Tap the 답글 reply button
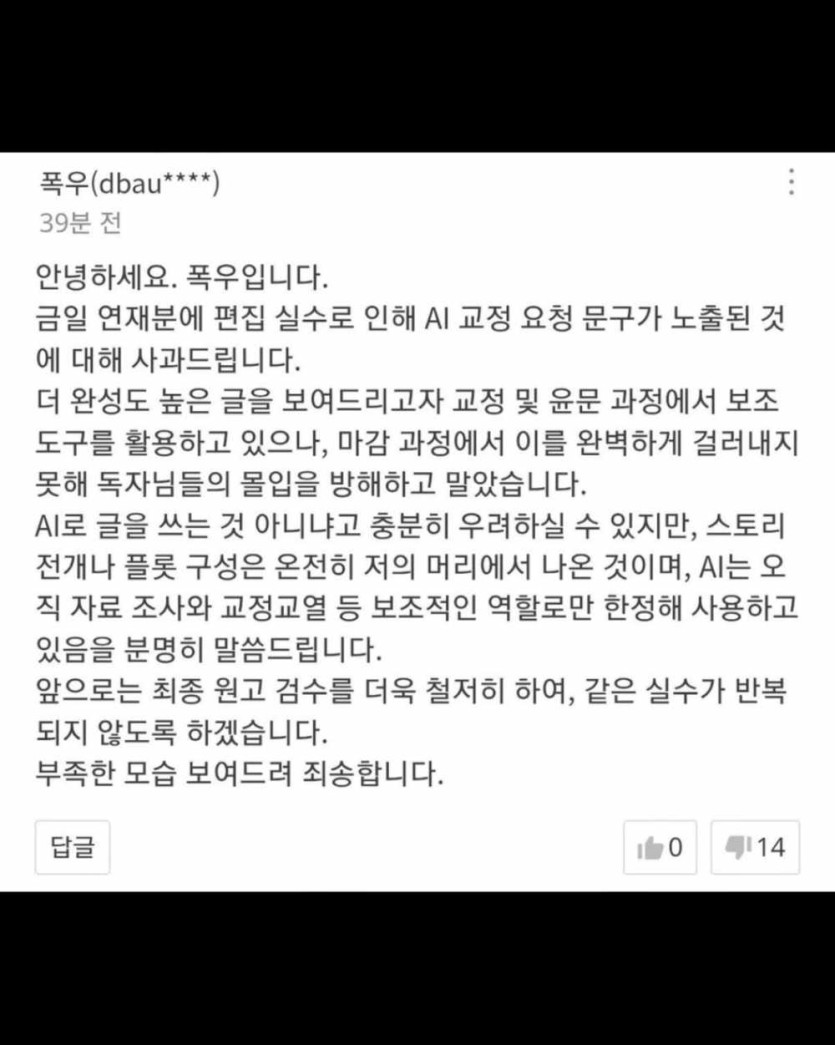This screenshot has height=1045, width=835. click(x=72, y=847)
